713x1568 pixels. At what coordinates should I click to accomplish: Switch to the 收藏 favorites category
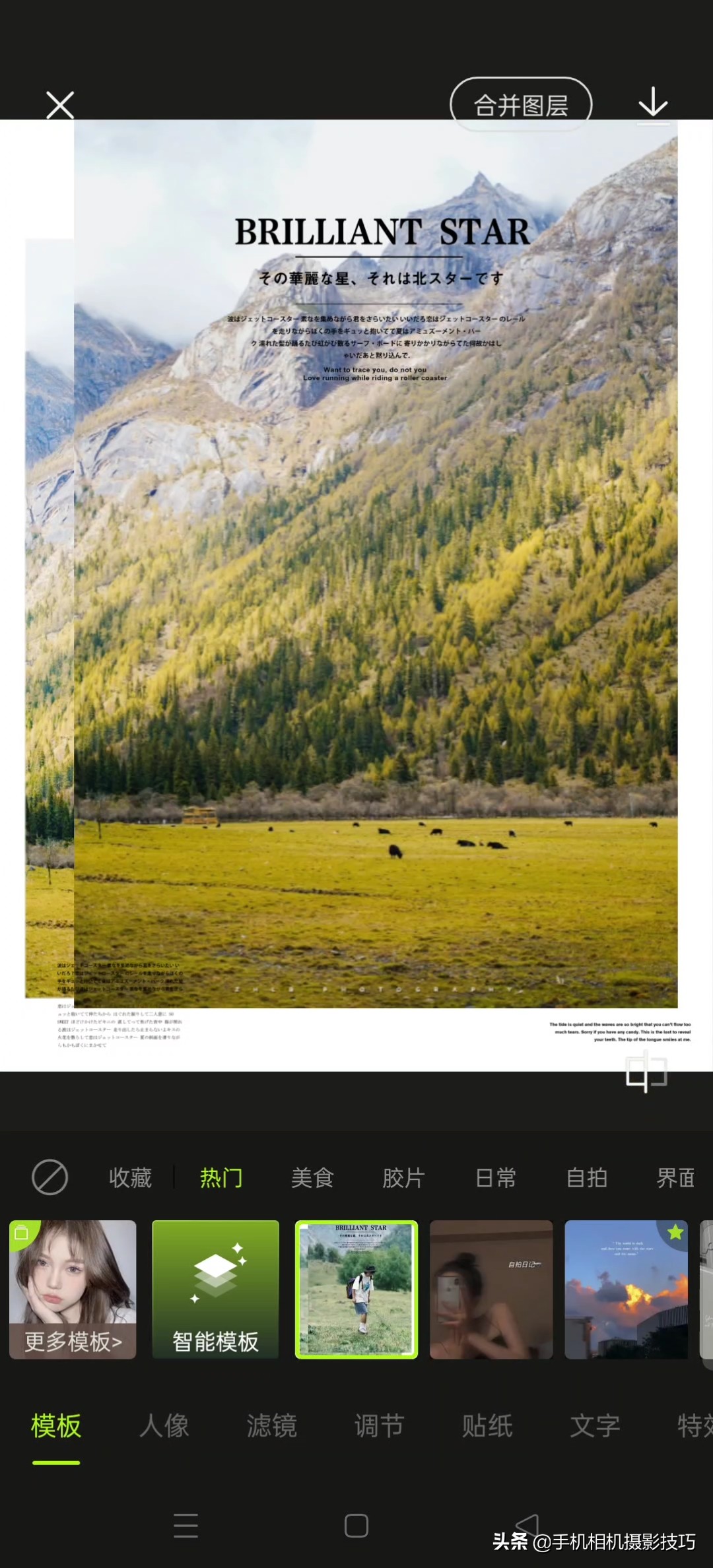click(x=130, y=1178)
